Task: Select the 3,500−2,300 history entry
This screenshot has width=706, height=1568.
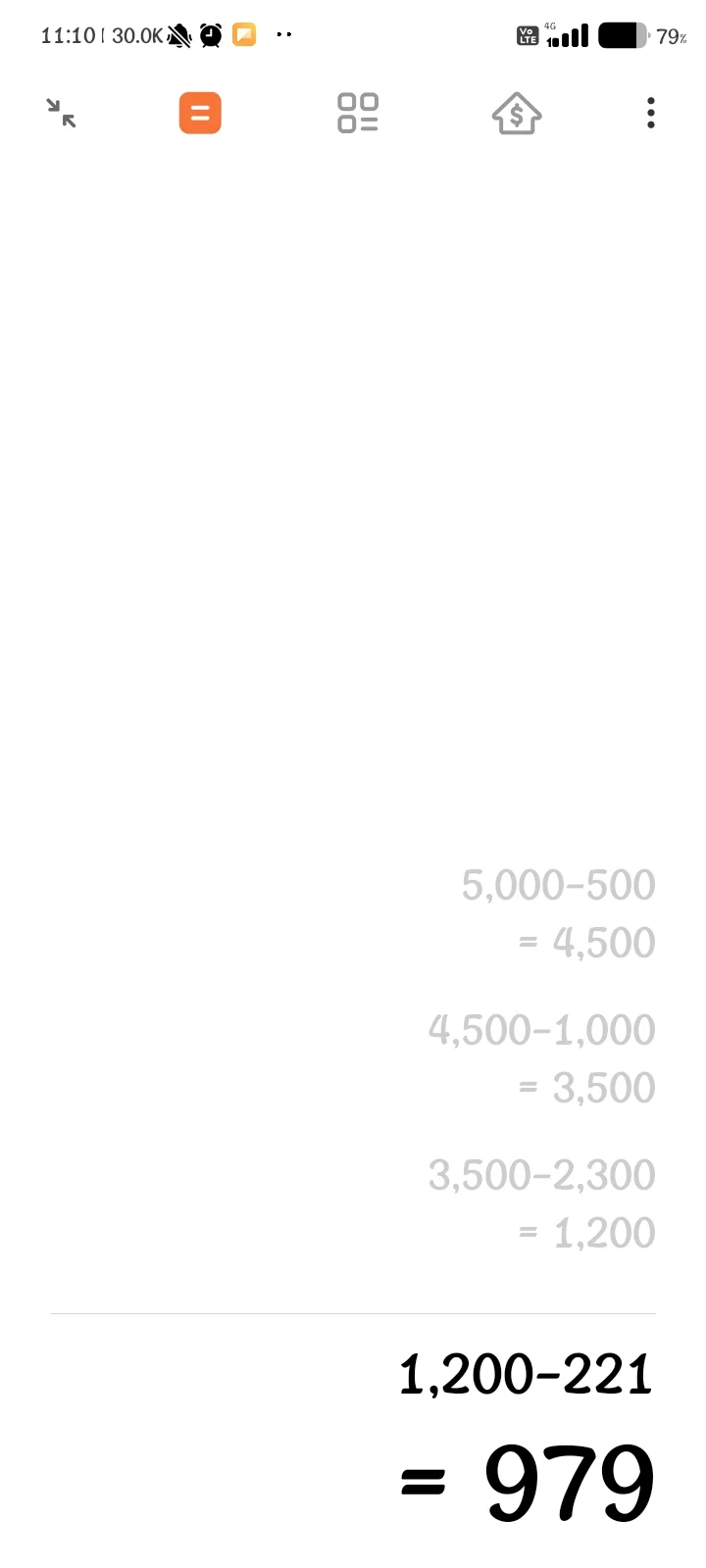Action: pyautogui.click(x=542, y=1175)
